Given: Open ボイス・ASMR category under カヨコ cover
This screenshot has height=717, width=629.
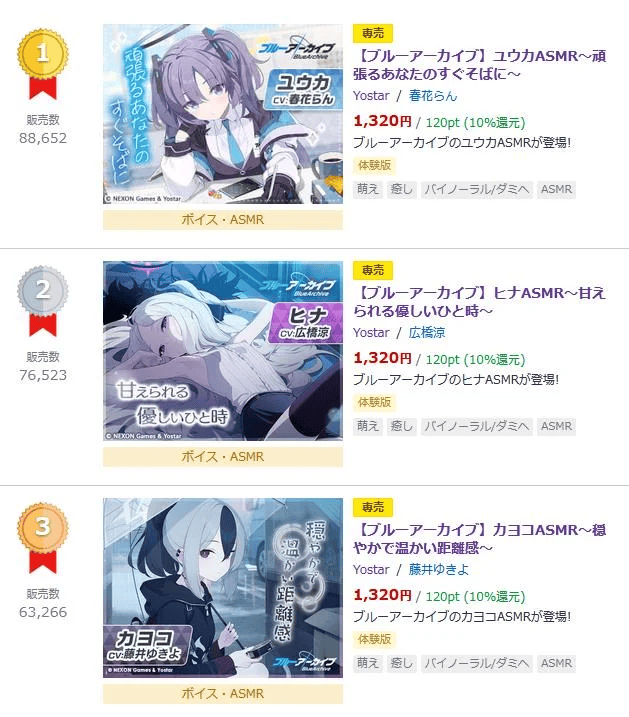Looking at the screenshot, I should 222,693.
